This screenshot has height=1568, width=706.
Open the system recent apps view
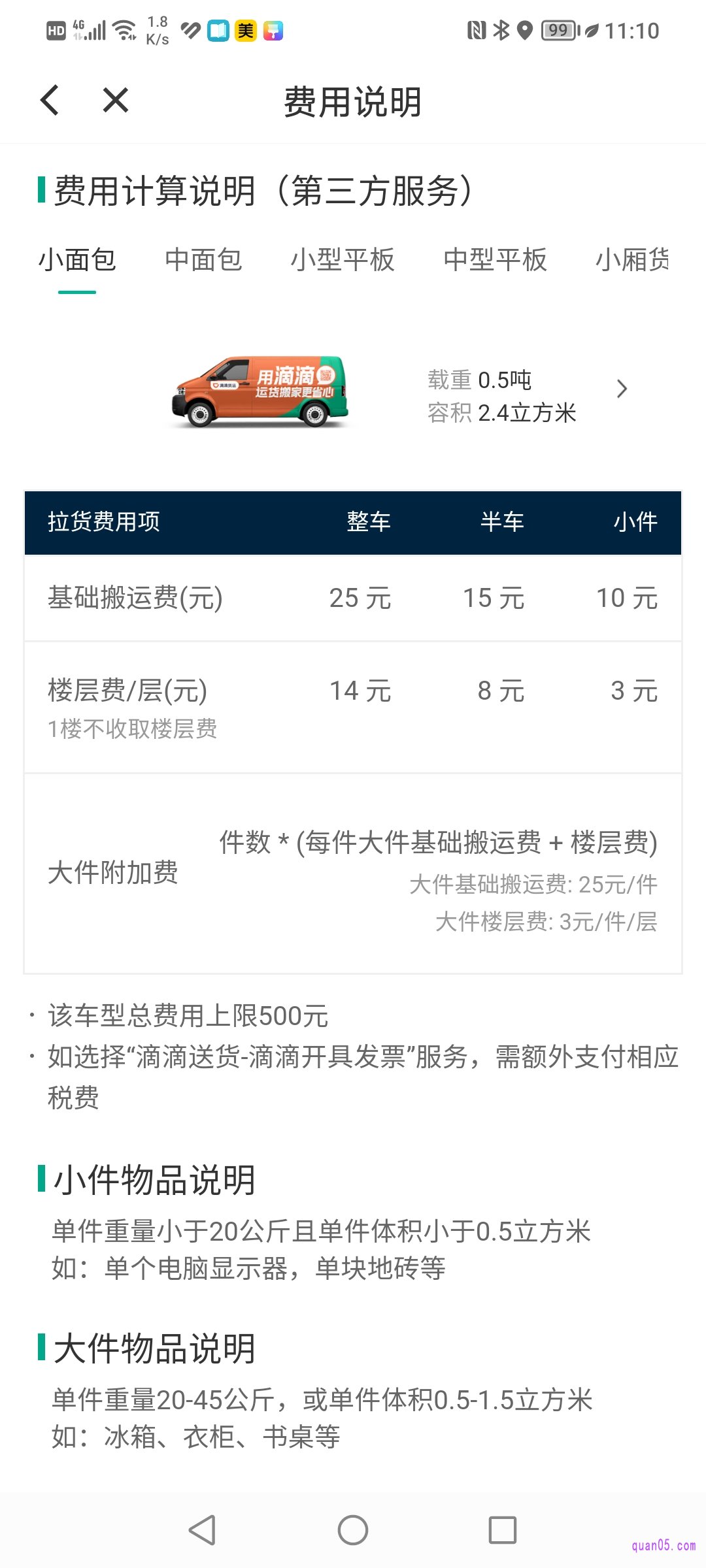click(x=502, y=1530)
